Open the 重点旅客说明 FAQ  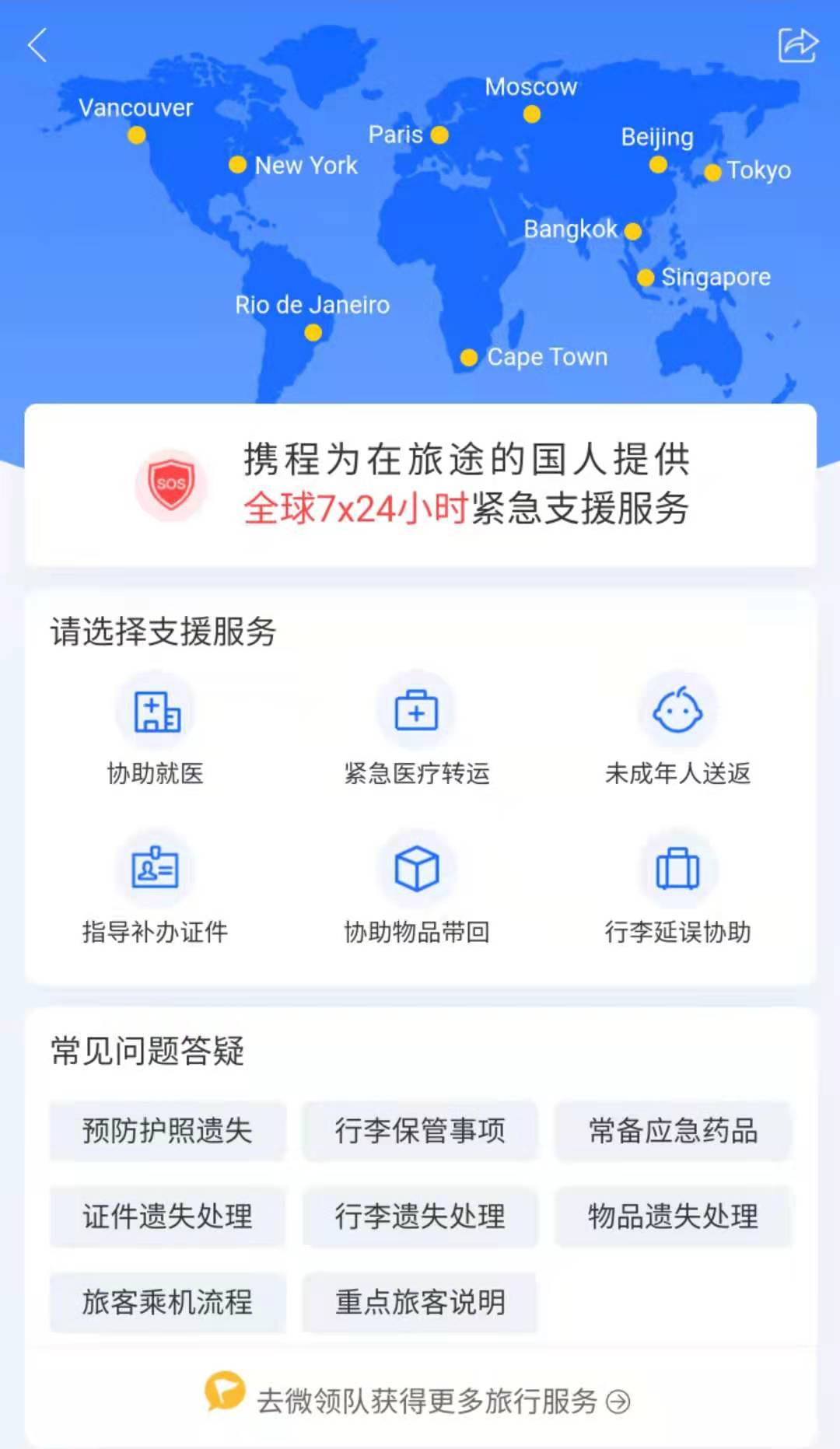tap(420, 1302)
